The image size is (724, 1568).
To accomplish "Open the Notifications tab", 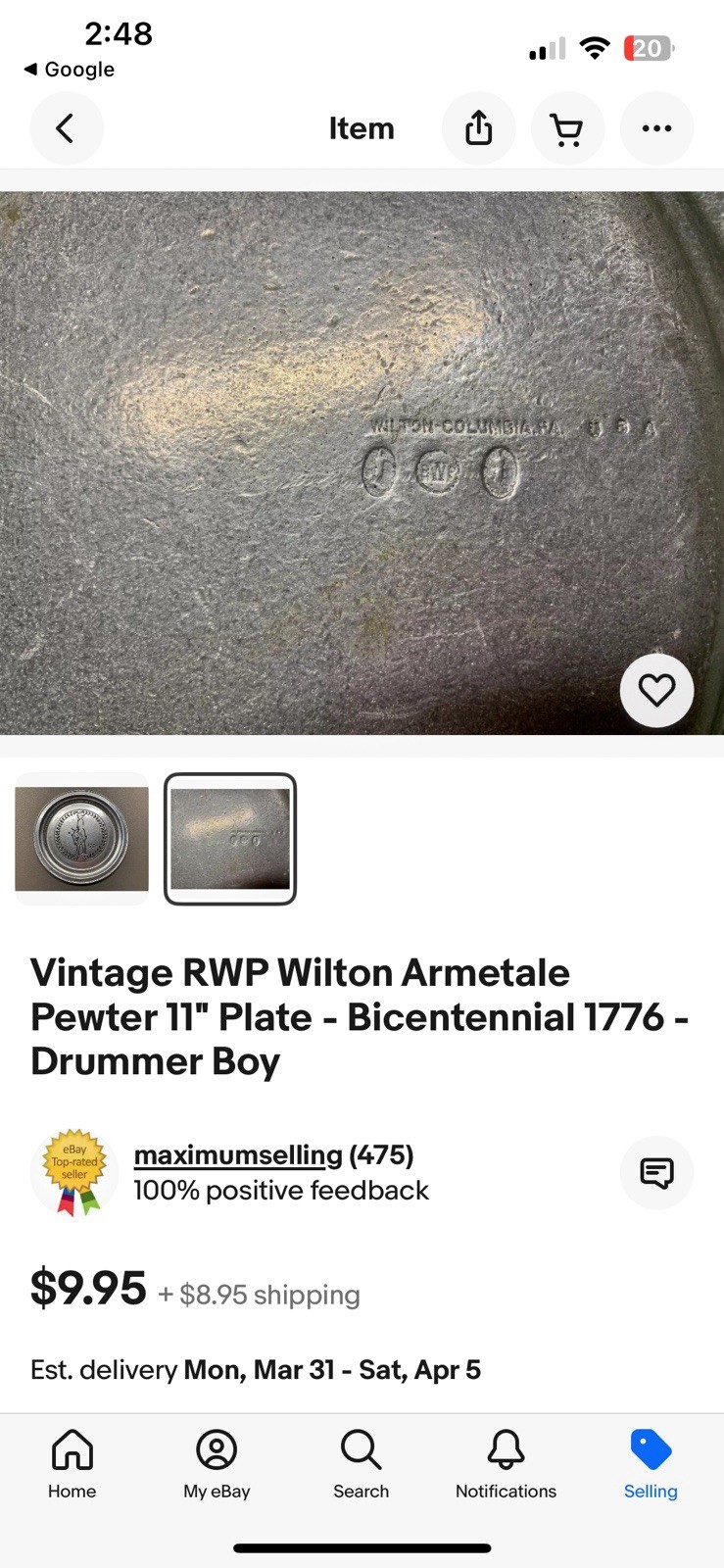I will [506, 1464].
